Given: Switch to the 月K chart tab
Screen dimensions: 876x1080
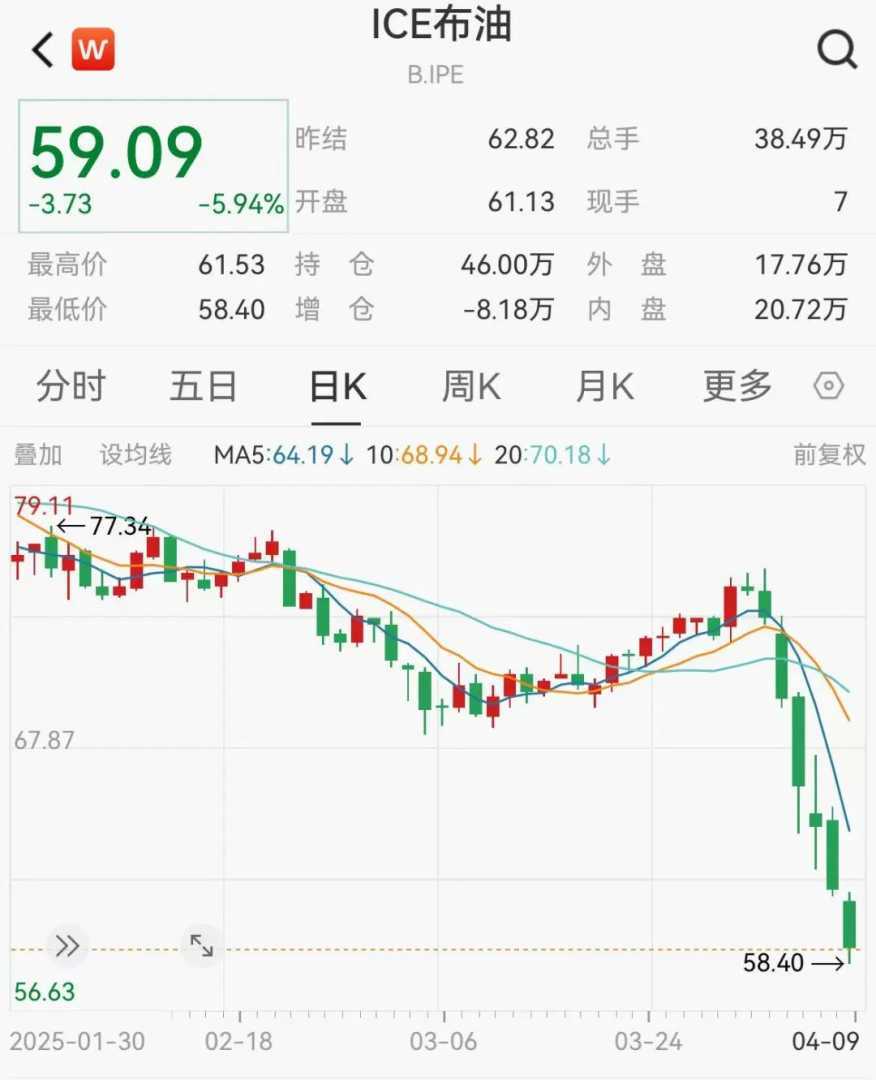Looking at the screenshot, I should tap(604, 385).
